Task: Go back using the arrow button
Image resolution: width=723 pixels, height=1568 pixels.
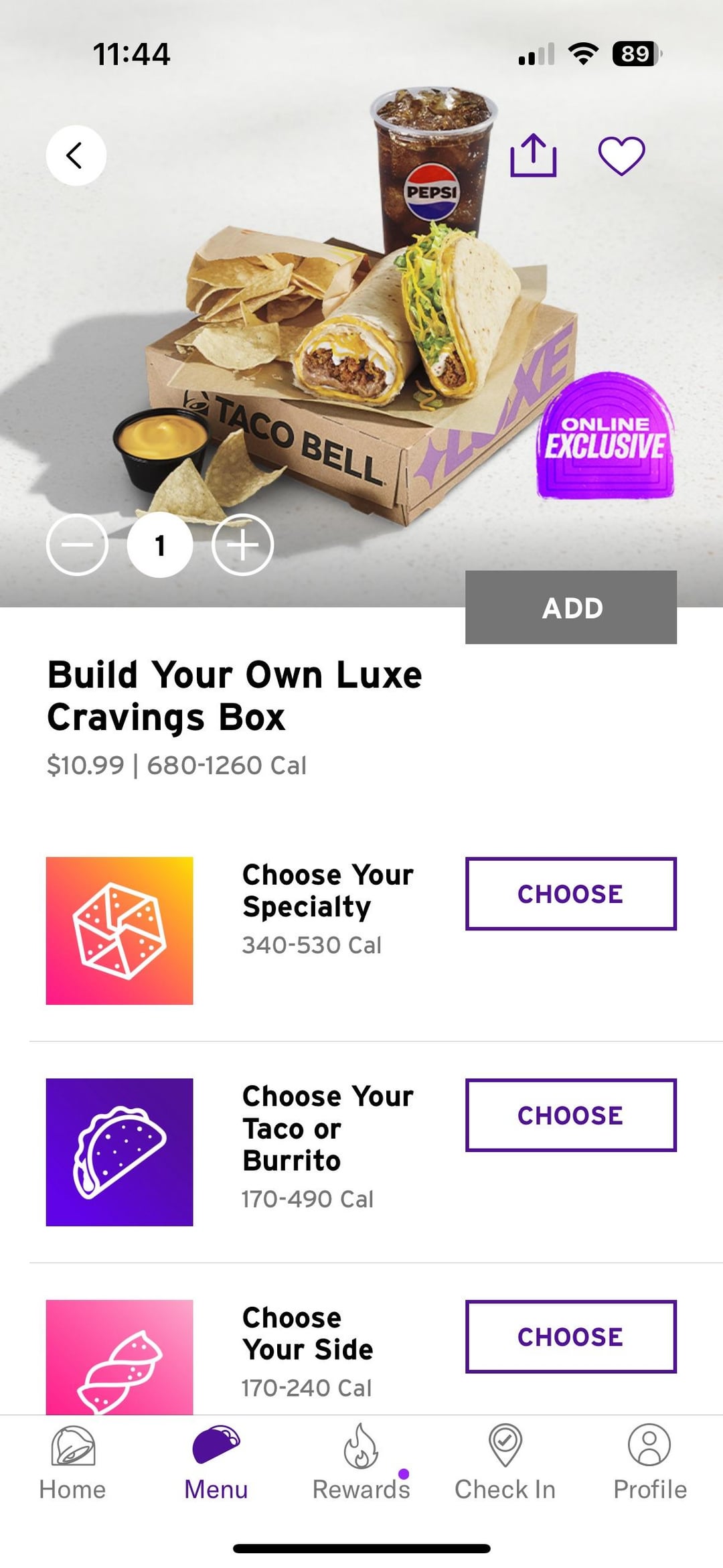Action: pyautogui.click(x=76, y=155)
